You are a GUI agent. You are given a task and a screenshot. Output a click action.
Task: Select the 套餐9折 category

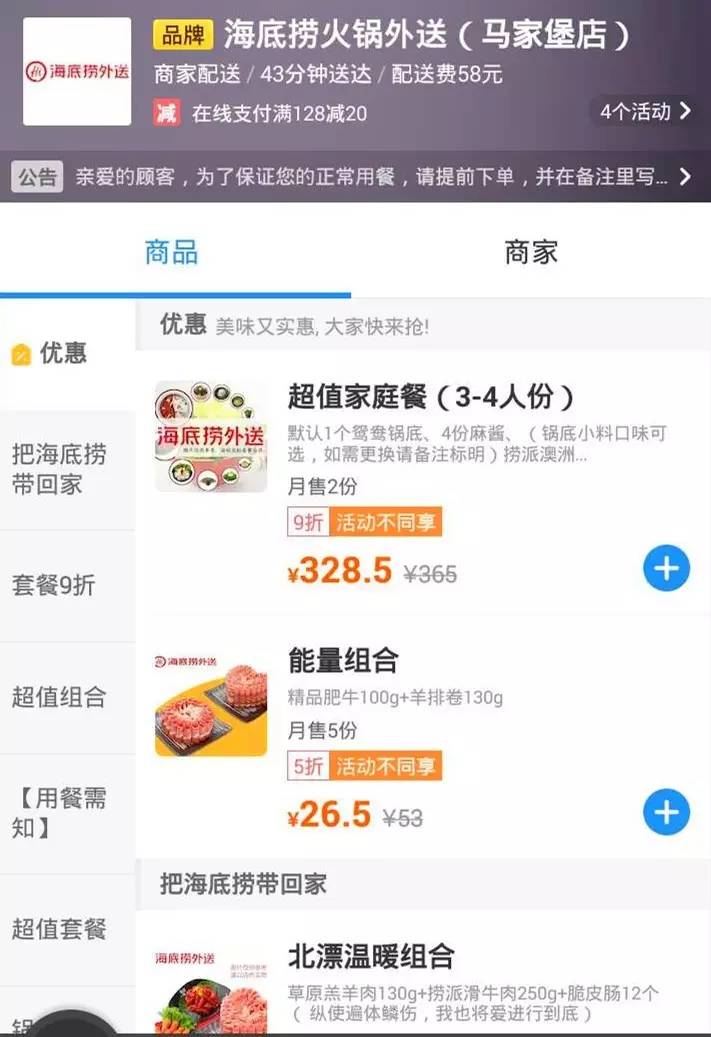pyautogui.click(x=54, y=585)
